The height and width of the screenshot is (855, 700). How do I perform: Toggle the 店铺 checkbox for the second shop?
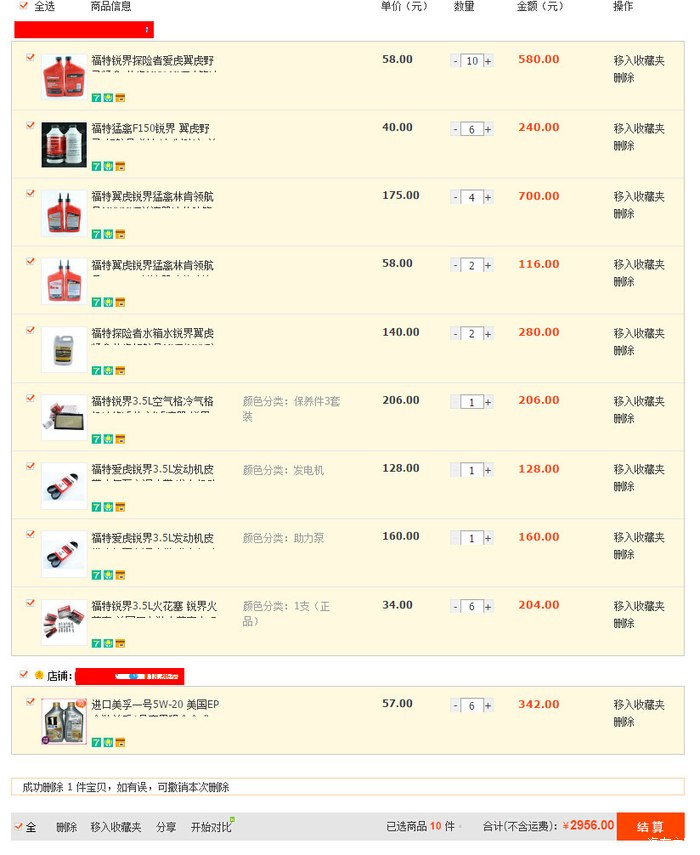(24, 675)
